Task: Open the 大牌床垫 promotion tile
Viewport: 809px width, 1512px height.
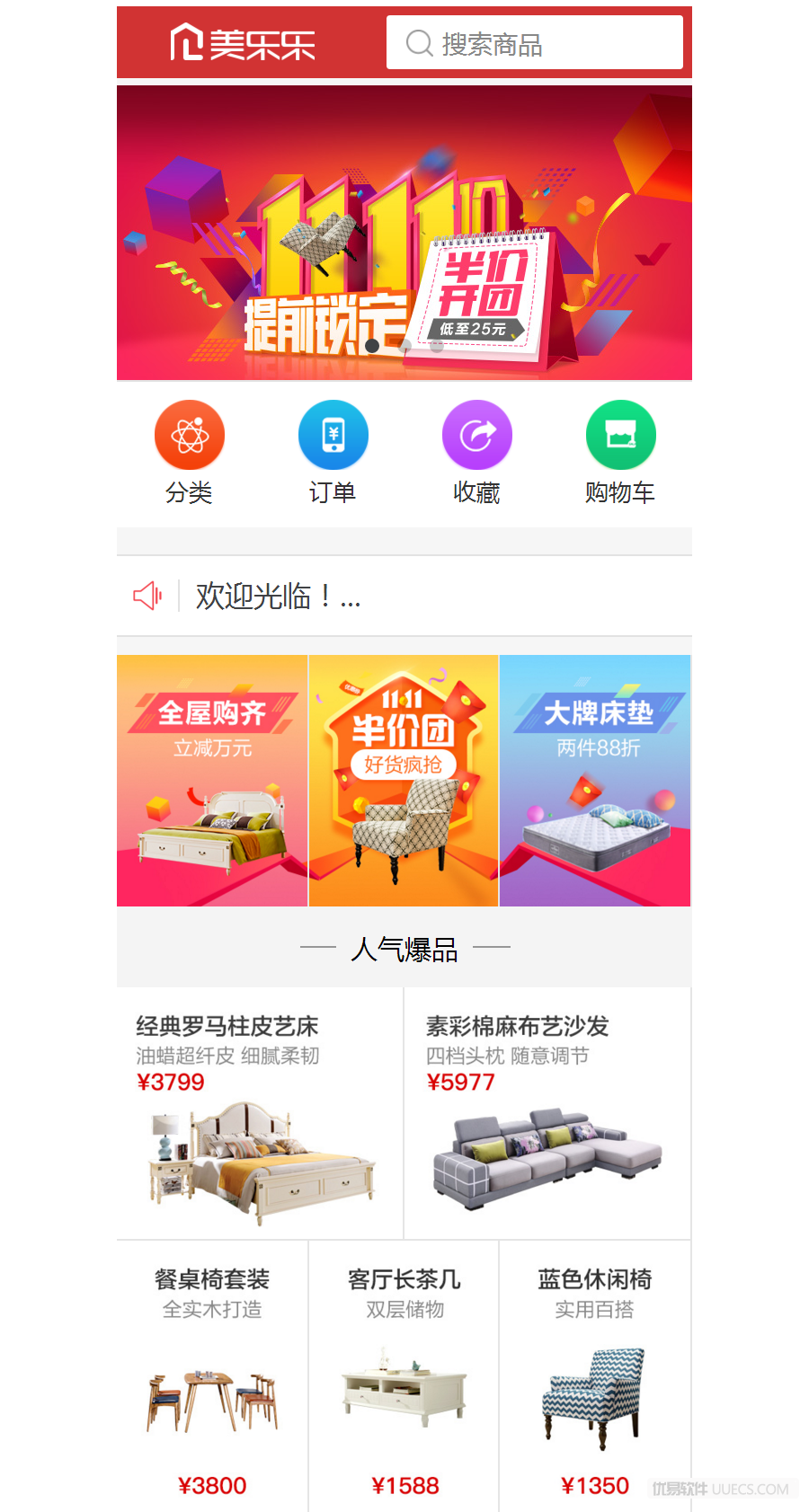Action: pos(595,781)
